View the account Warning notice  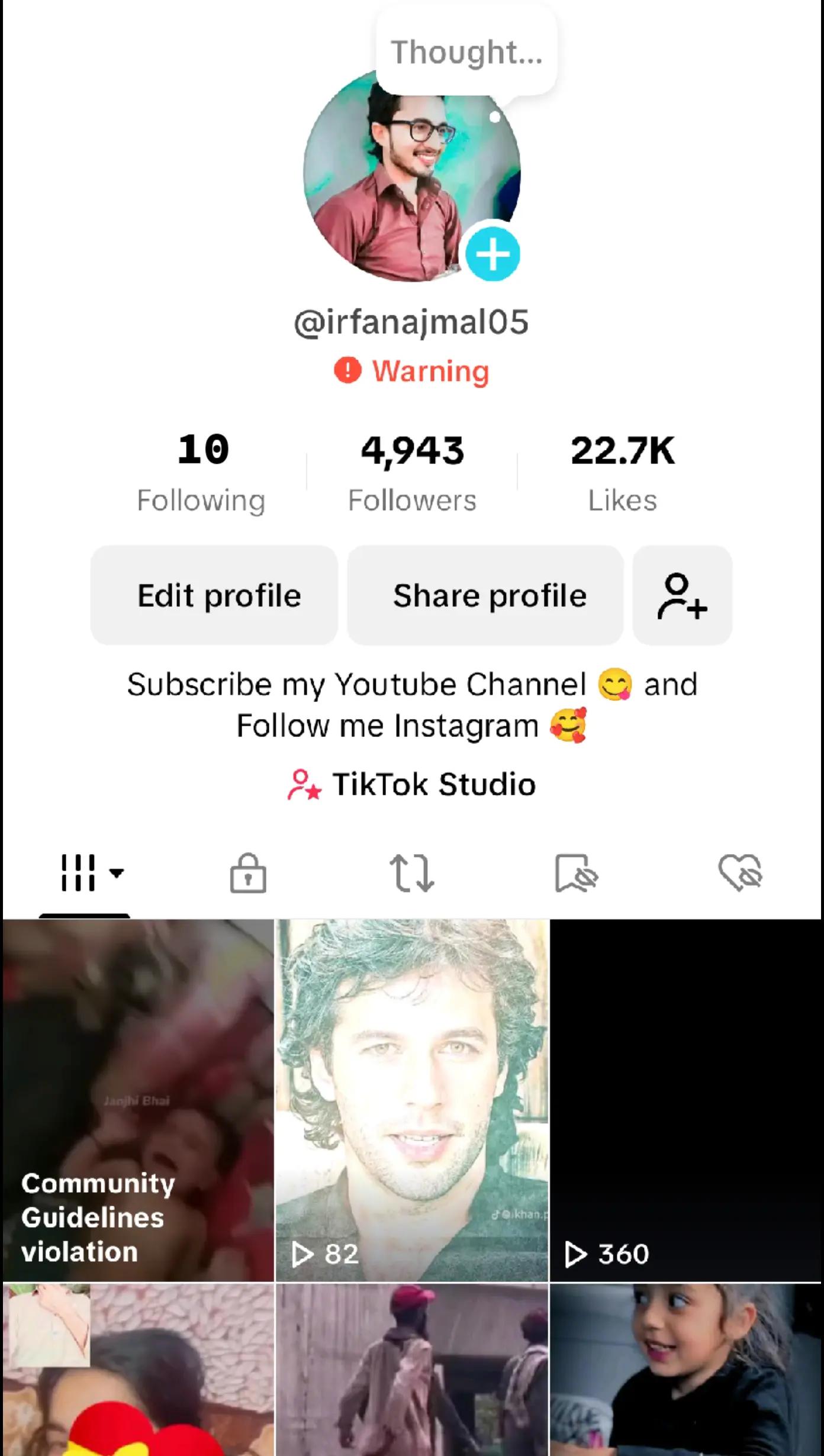click(412, 371)
